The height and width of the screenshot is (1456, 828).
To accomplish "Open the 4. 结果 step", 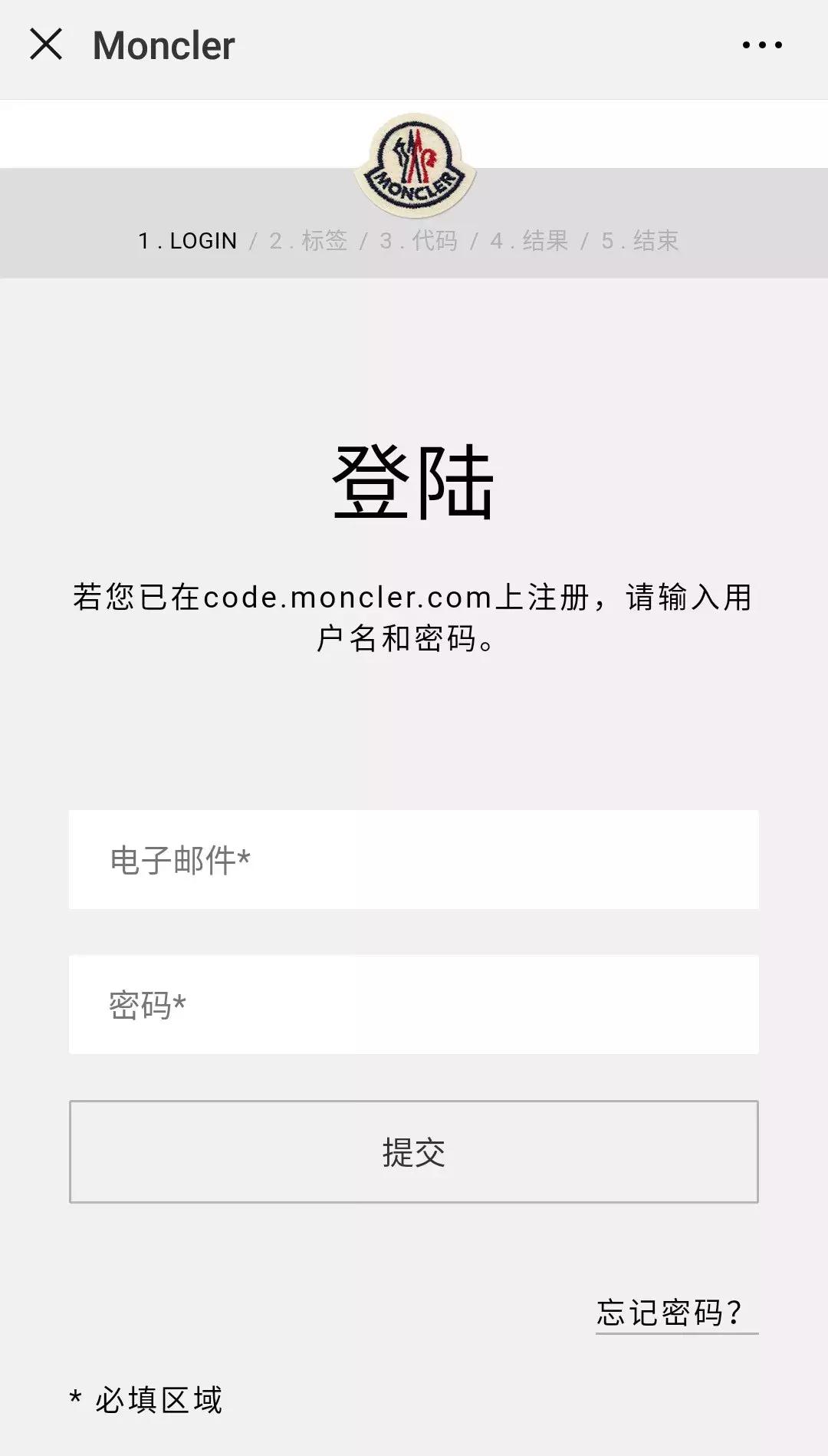I will [x=529, y=241].
